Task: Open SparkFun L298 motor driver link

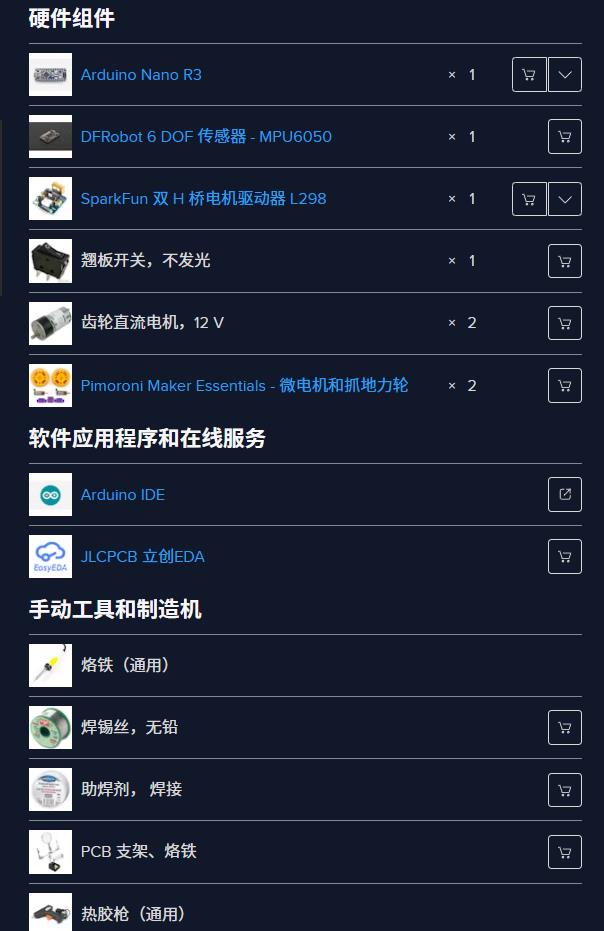Action: click(203, 199)
